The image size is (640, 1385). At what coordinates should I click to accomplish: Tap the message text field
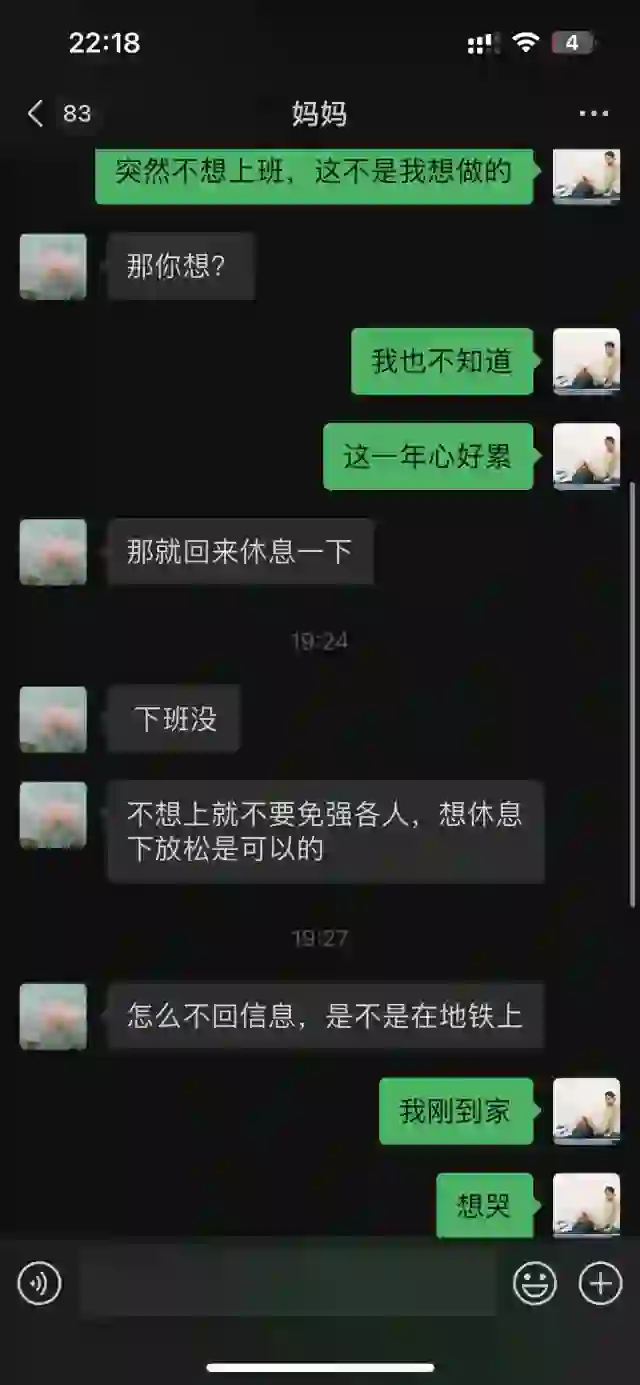coord(288,1283)
